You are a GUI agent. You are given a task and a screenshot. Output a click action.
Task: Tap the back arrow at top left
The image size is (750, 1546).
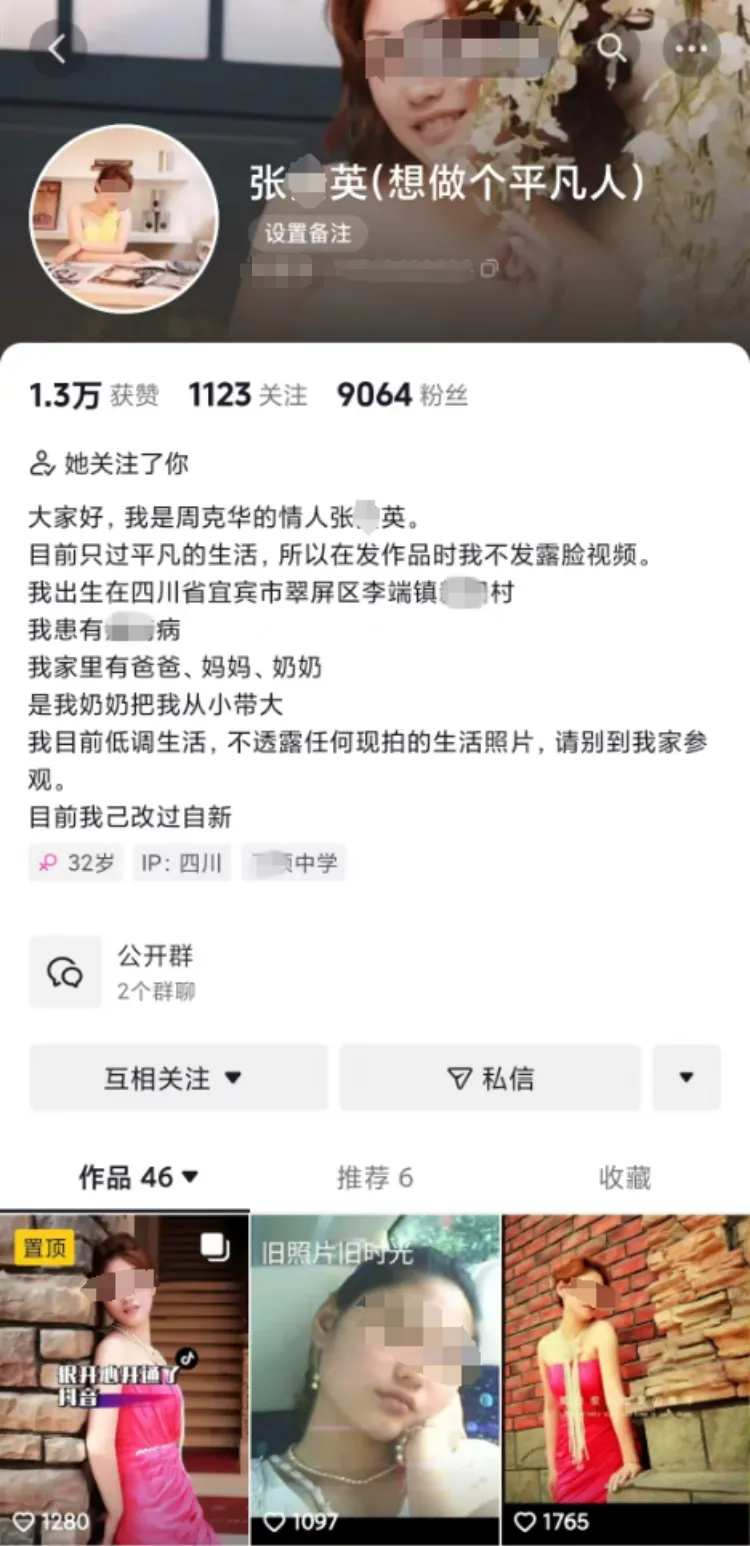click(58, 47)
